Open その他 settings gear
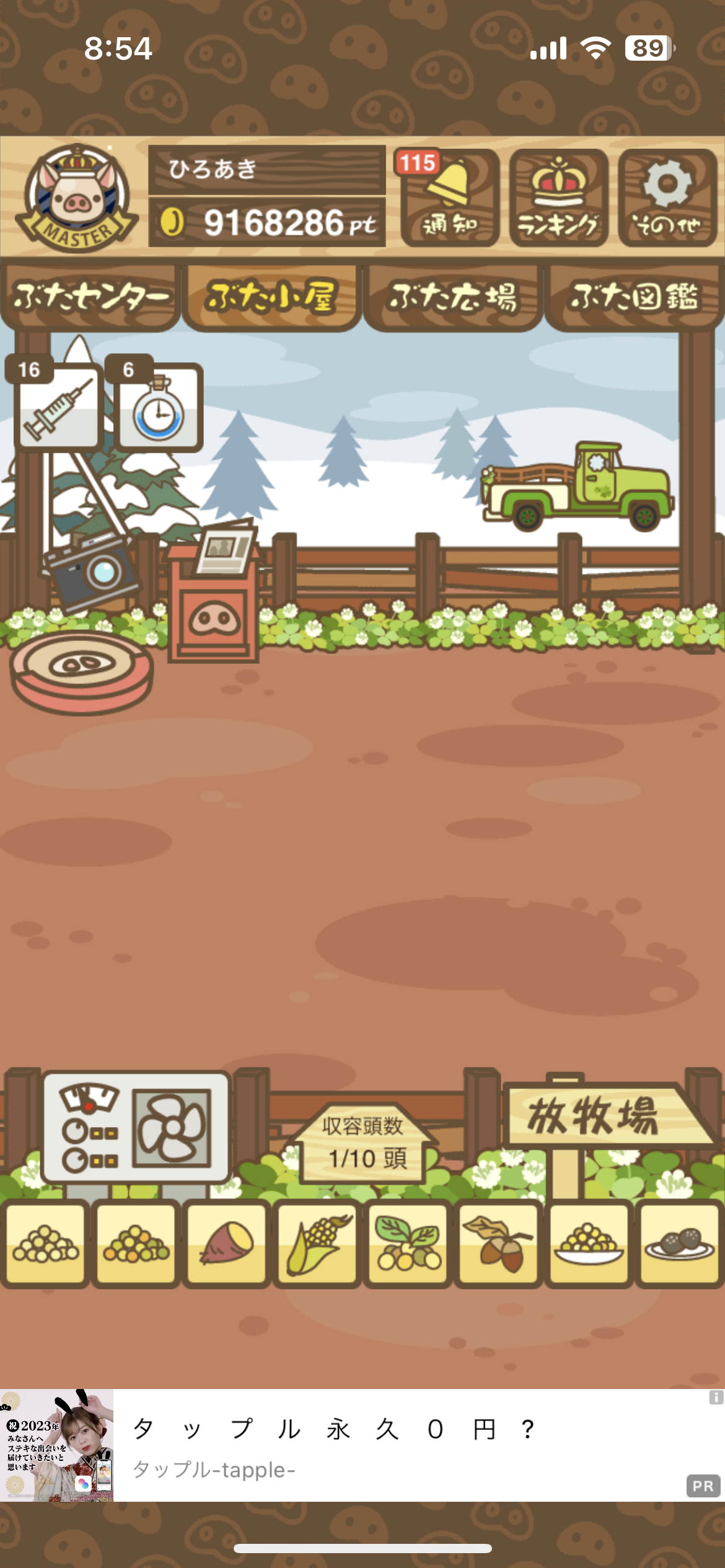 [x=667, y=198]
